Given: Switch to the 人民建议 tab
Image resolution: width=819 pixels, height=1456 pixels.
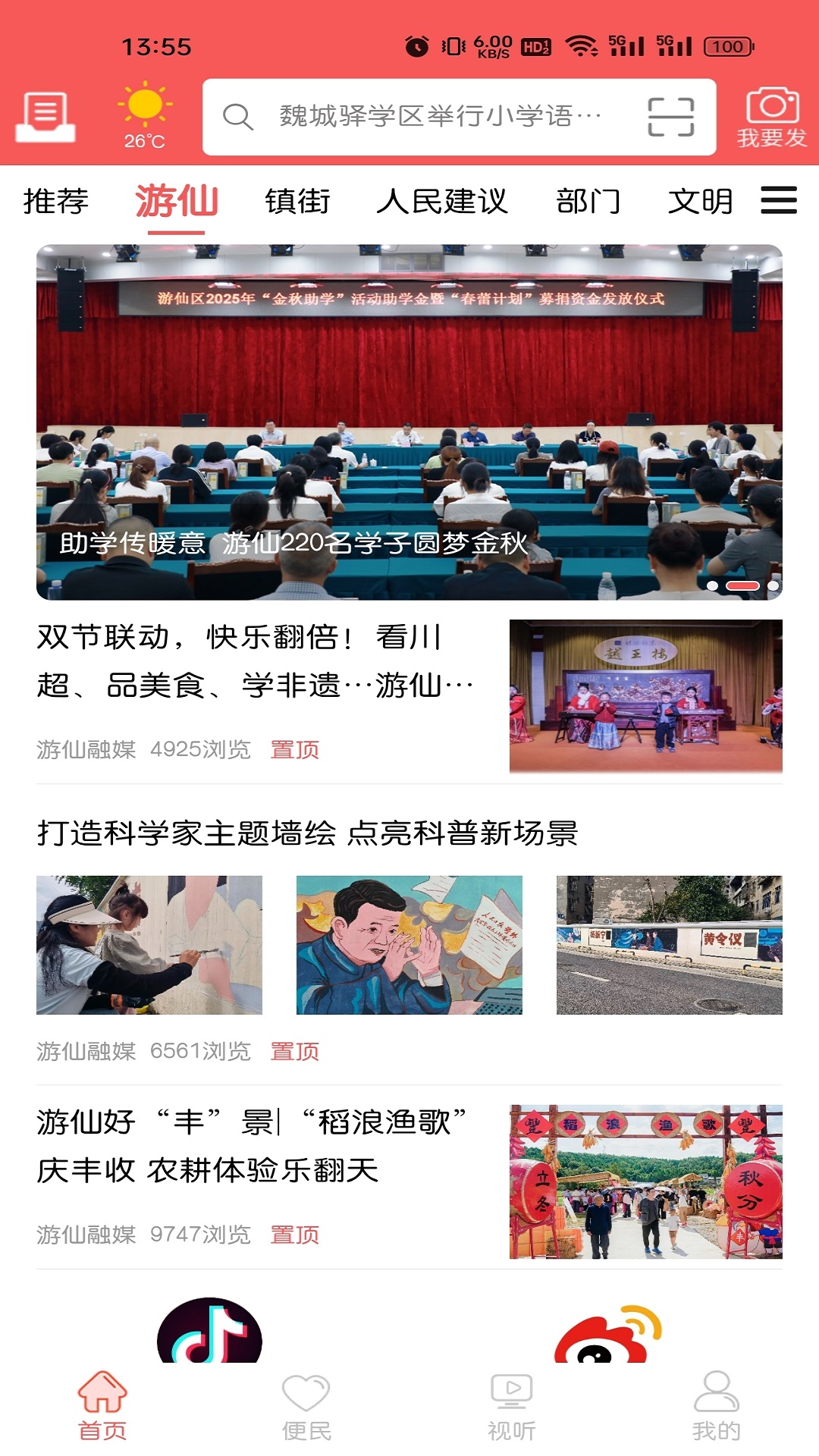Looking at the screenshot, I should [x=442, y=202].
